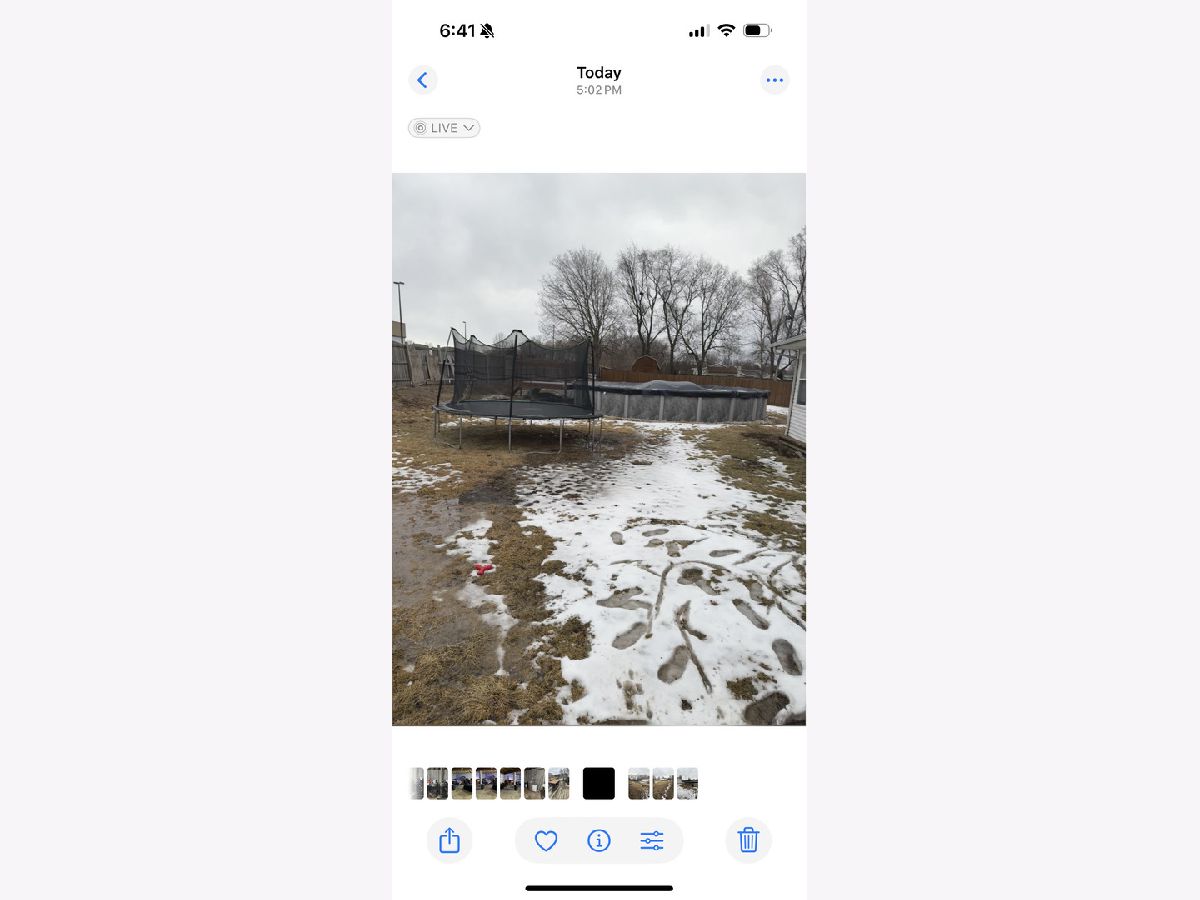This screenshot has width=1200, height=900.
Task: Show photo info details
Action: click(x=599, y=841)
